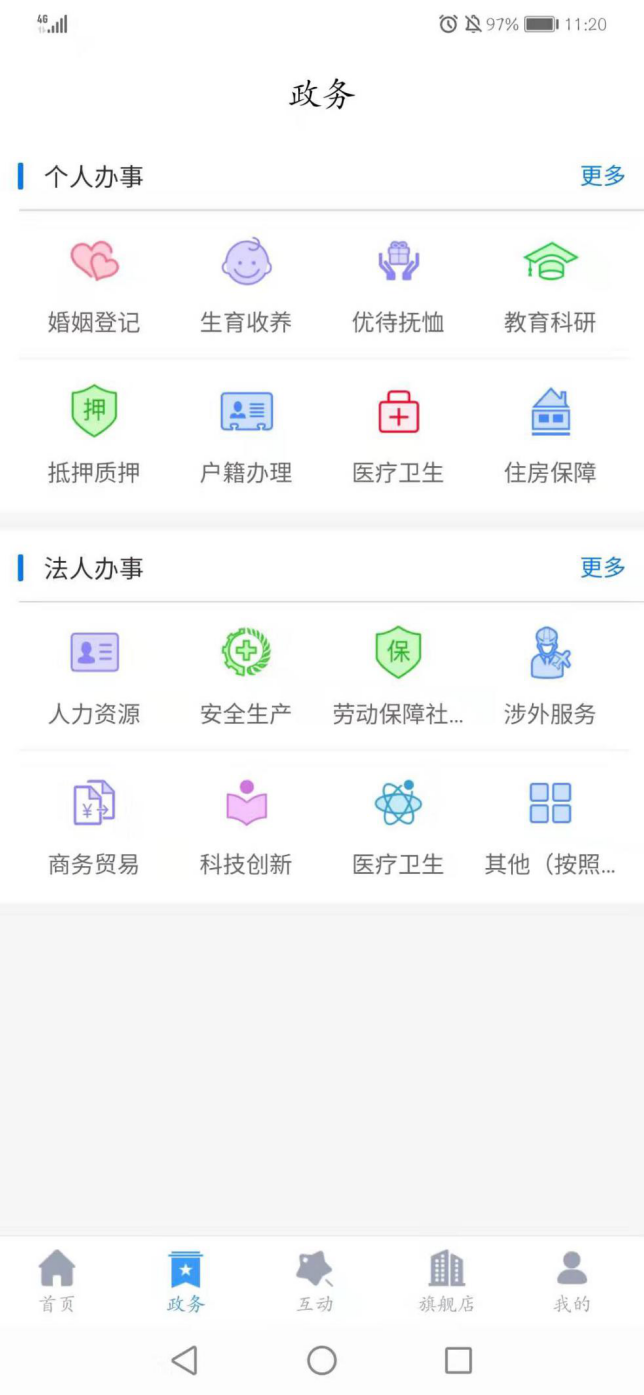Image resolution: width=644 pixels, height=1395 pixels.
Task: Open 住房保障 service
Action: (550, 436)
